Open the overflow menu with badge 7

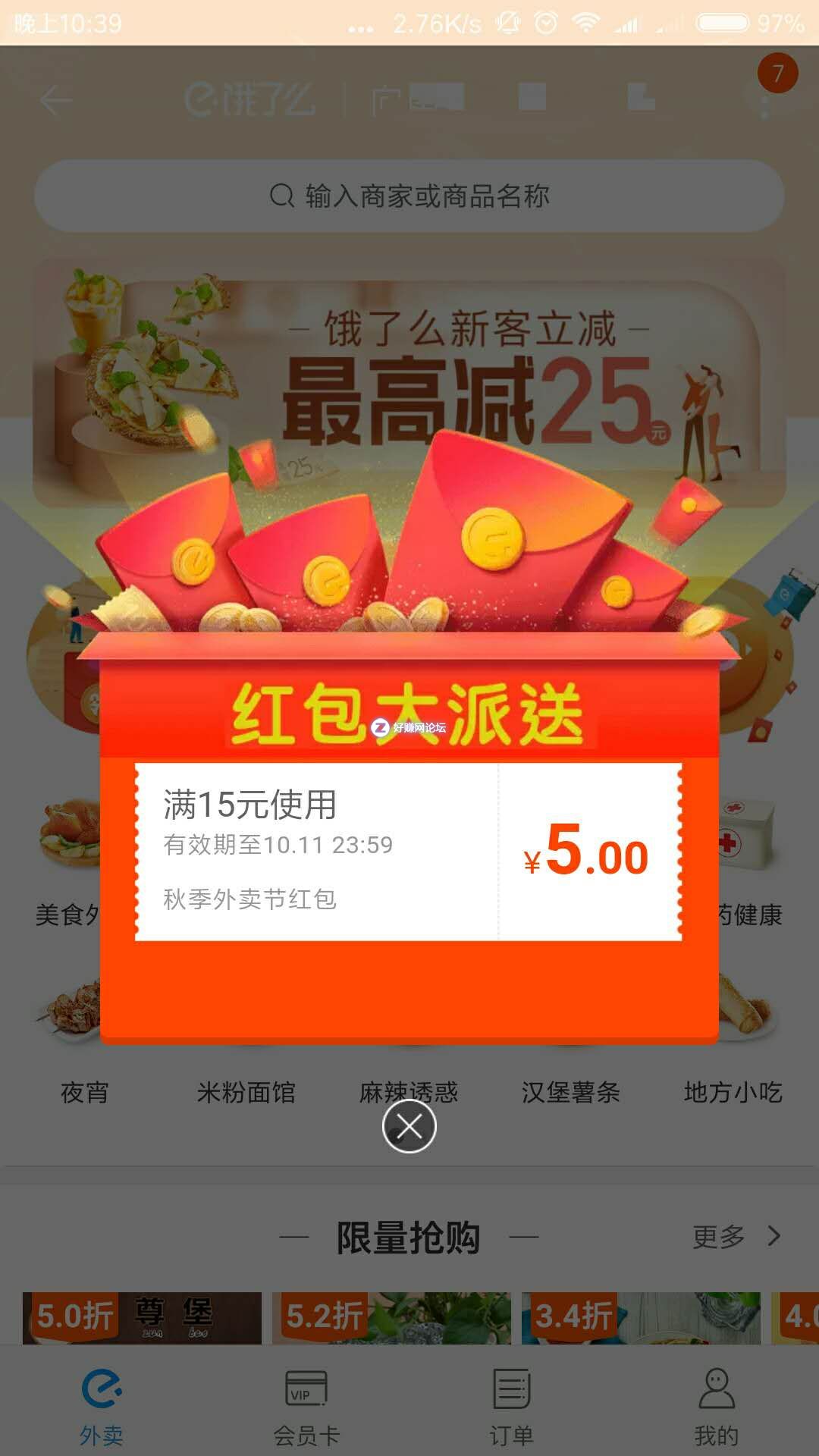[x=766, y=99]
